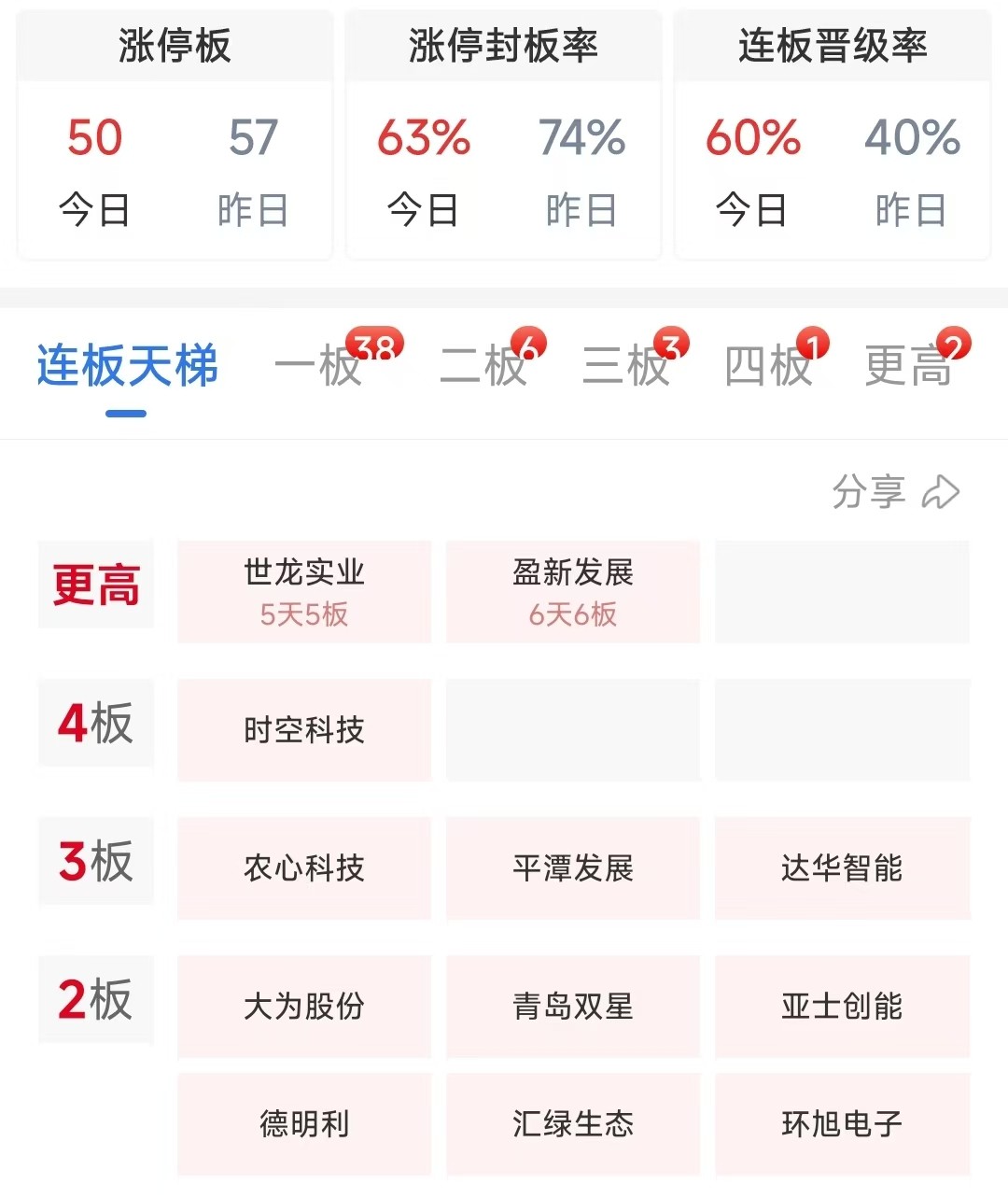This screenshot has width=1008, height=1198.
Task: Open the 青岛双星 stock tile
Action: click(x=573, y=1006)
